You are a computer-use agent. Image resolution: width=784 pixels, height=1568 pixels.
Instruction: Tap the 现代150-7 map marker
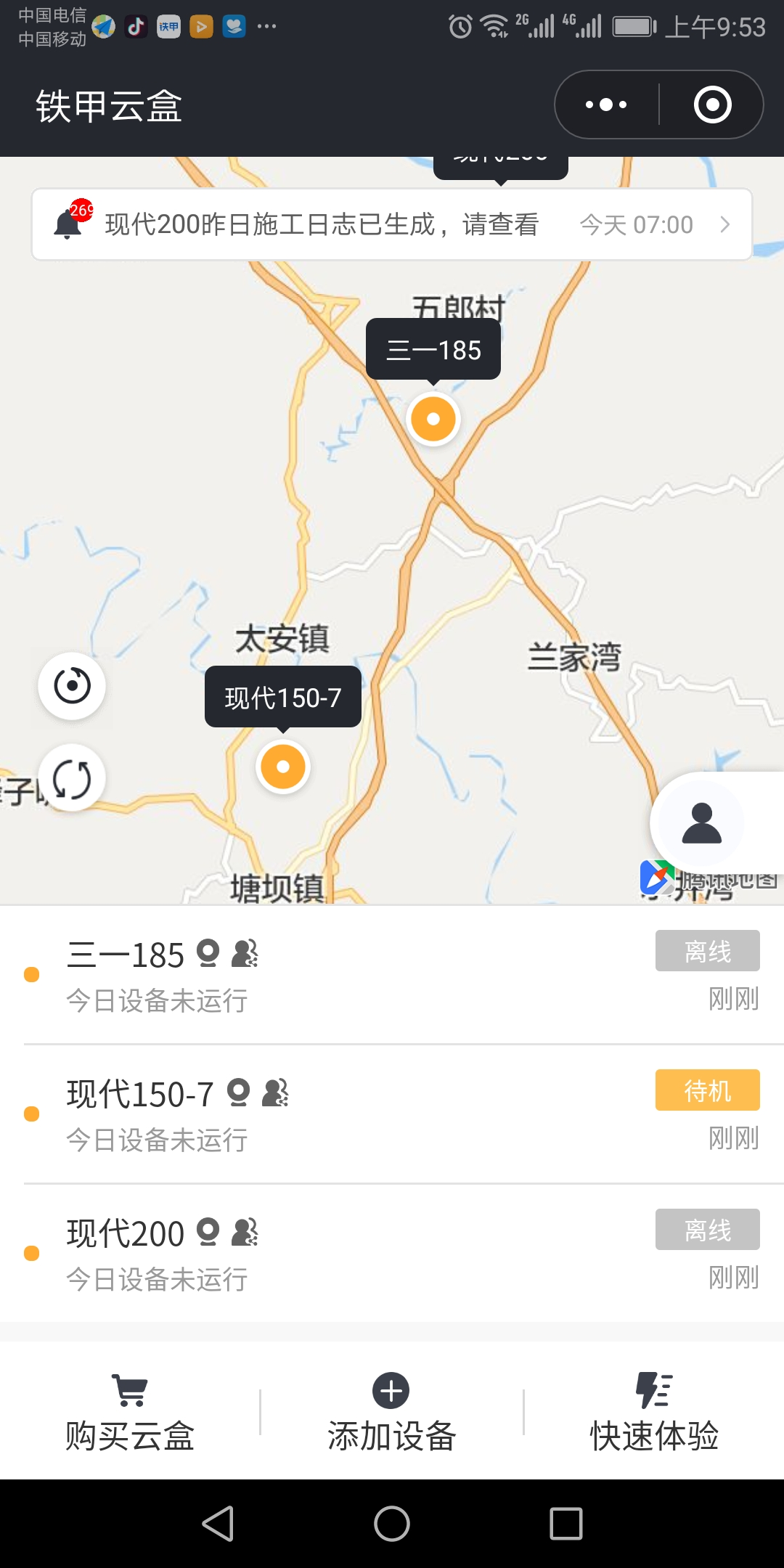pos(283,767)
